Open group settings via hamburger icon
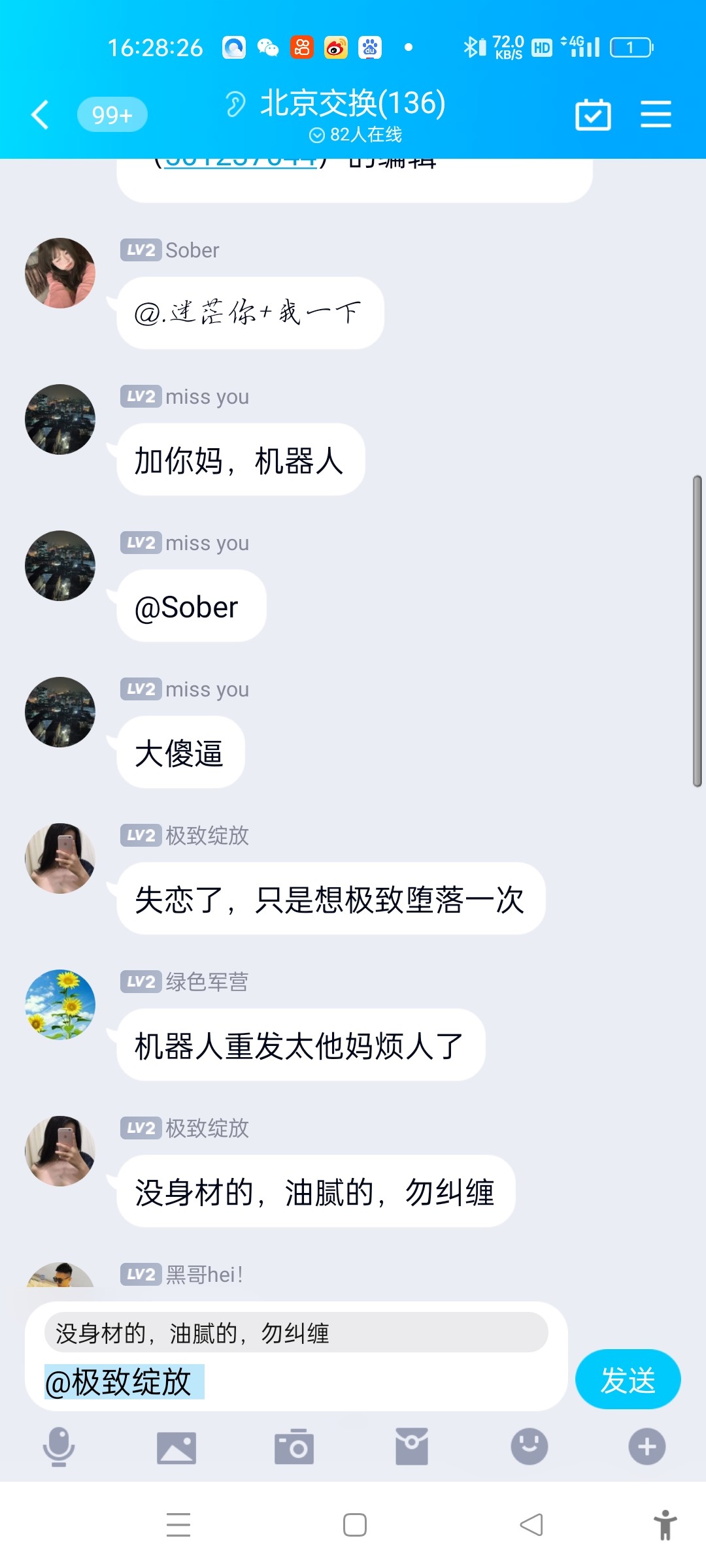This screenshot has width=706, height=1568. click(x=656, y=113)
